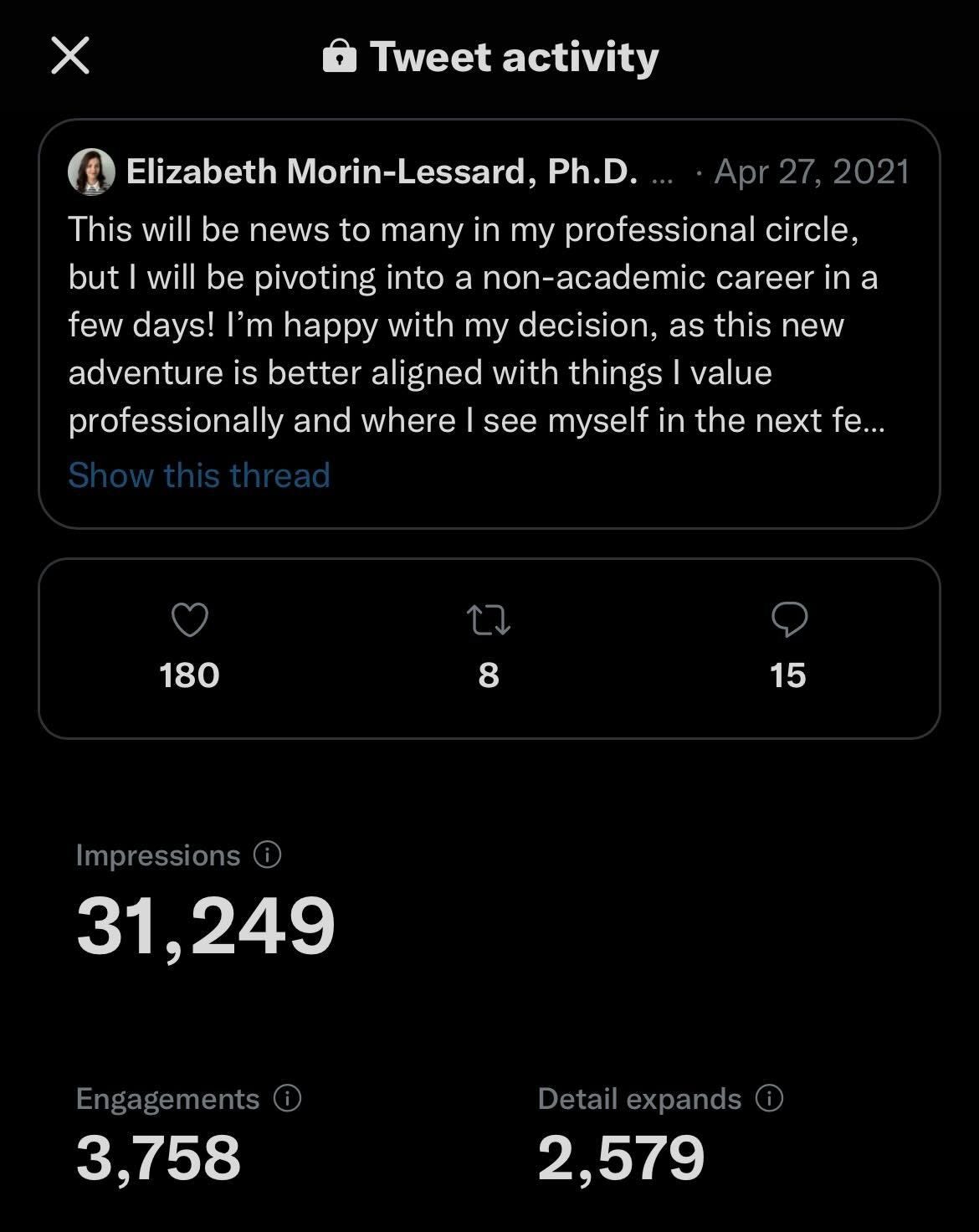Open Elizabeth Morin-Lessard's tweet card
The width and height of the screenshot is (979, 1232).
pyautogui.click(x=489, y=325)
